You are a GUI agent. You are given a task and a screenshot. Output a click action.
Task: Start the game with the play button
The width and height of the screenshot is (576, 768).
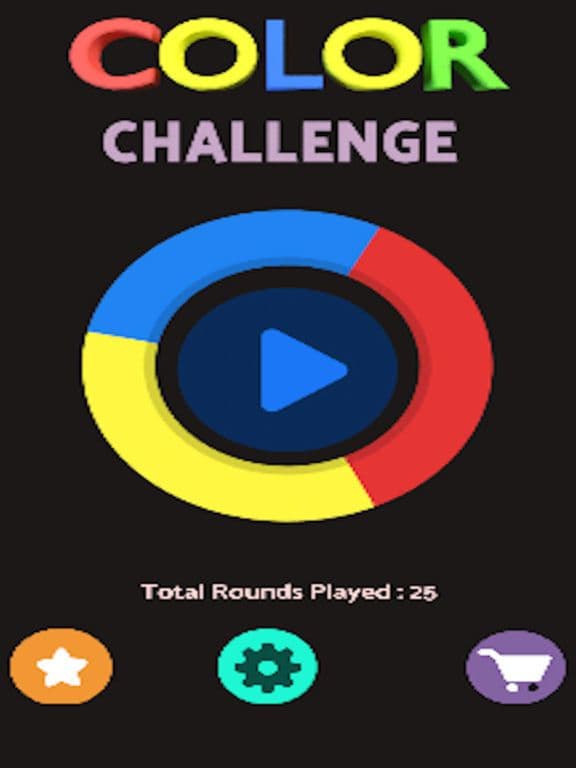[288, 370]
